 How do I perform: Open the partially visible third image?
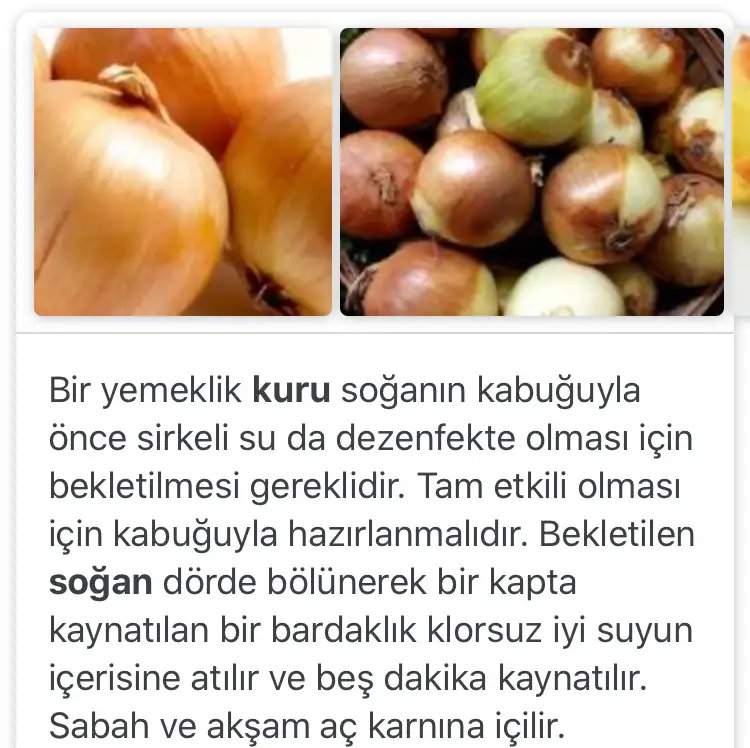[741, 172]
